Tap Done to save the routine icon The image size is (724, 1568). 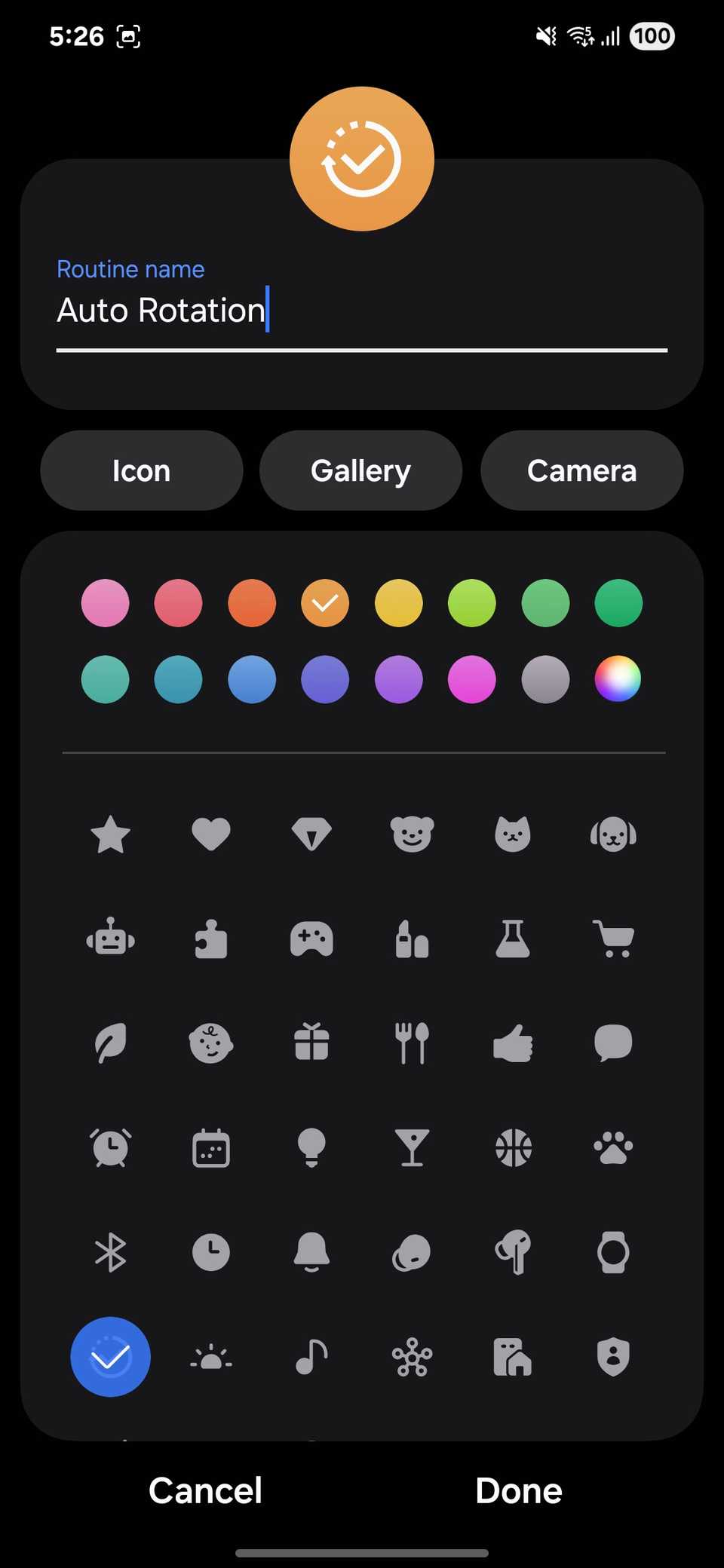coord(518,1490)
